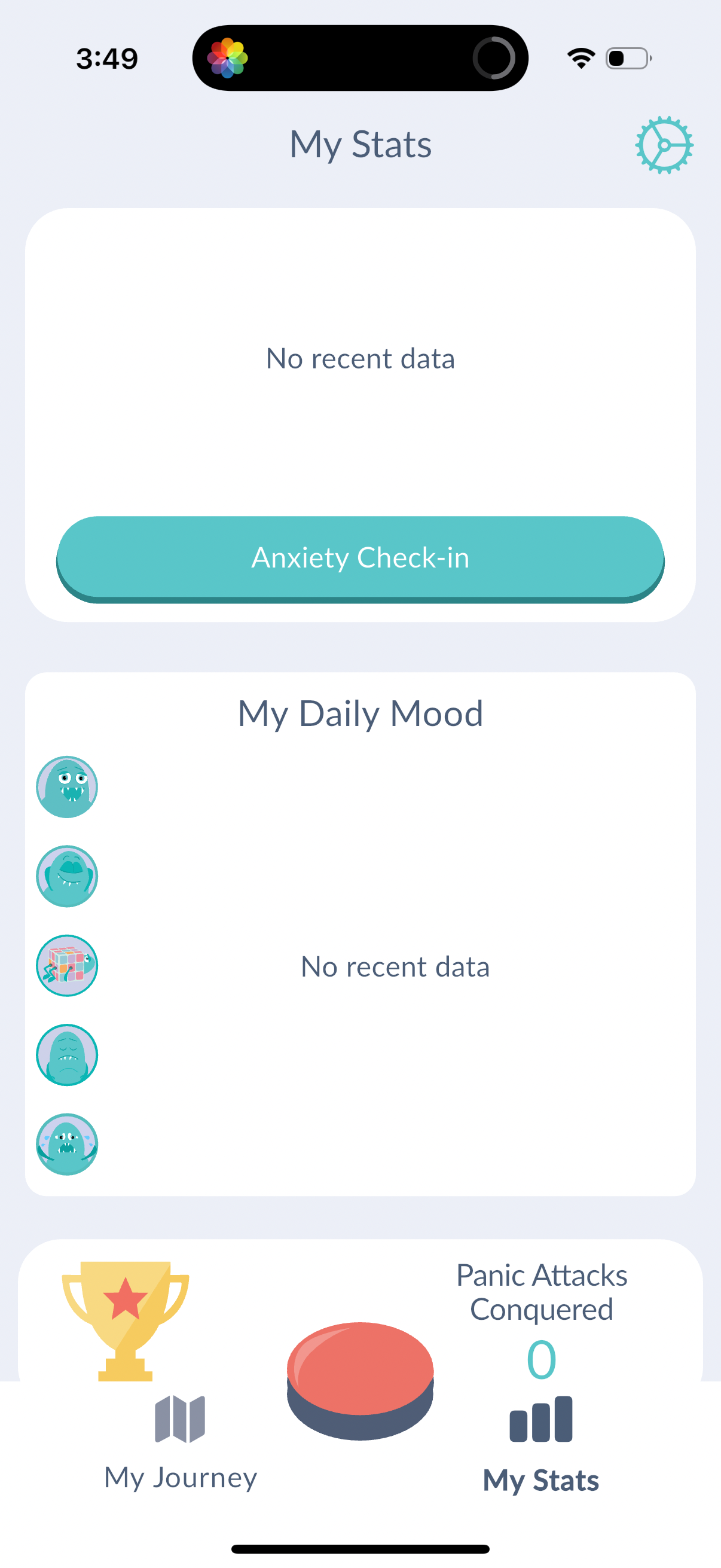Click the No recent data text in mood card
This screenshot has width=721, height=1568.
point(395,966)
